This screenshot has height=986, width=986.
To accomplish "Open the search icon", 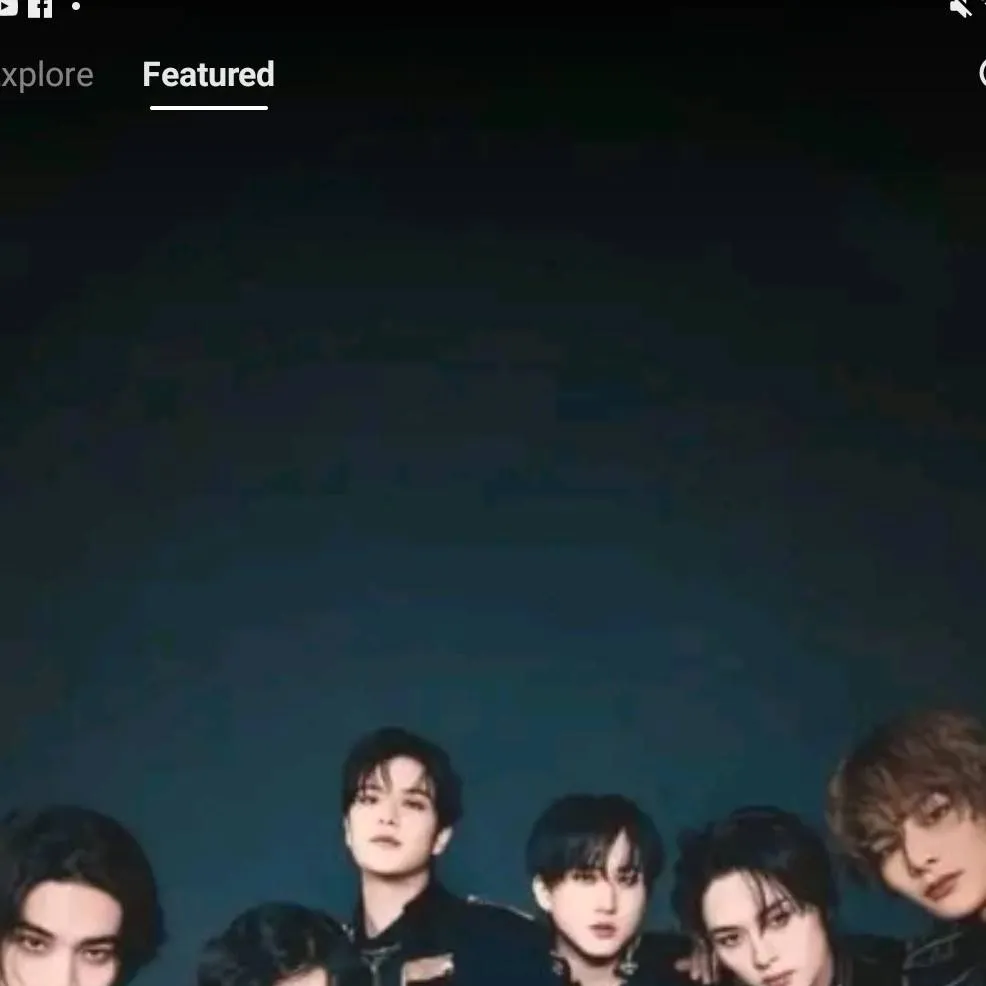I will [981, 74].
